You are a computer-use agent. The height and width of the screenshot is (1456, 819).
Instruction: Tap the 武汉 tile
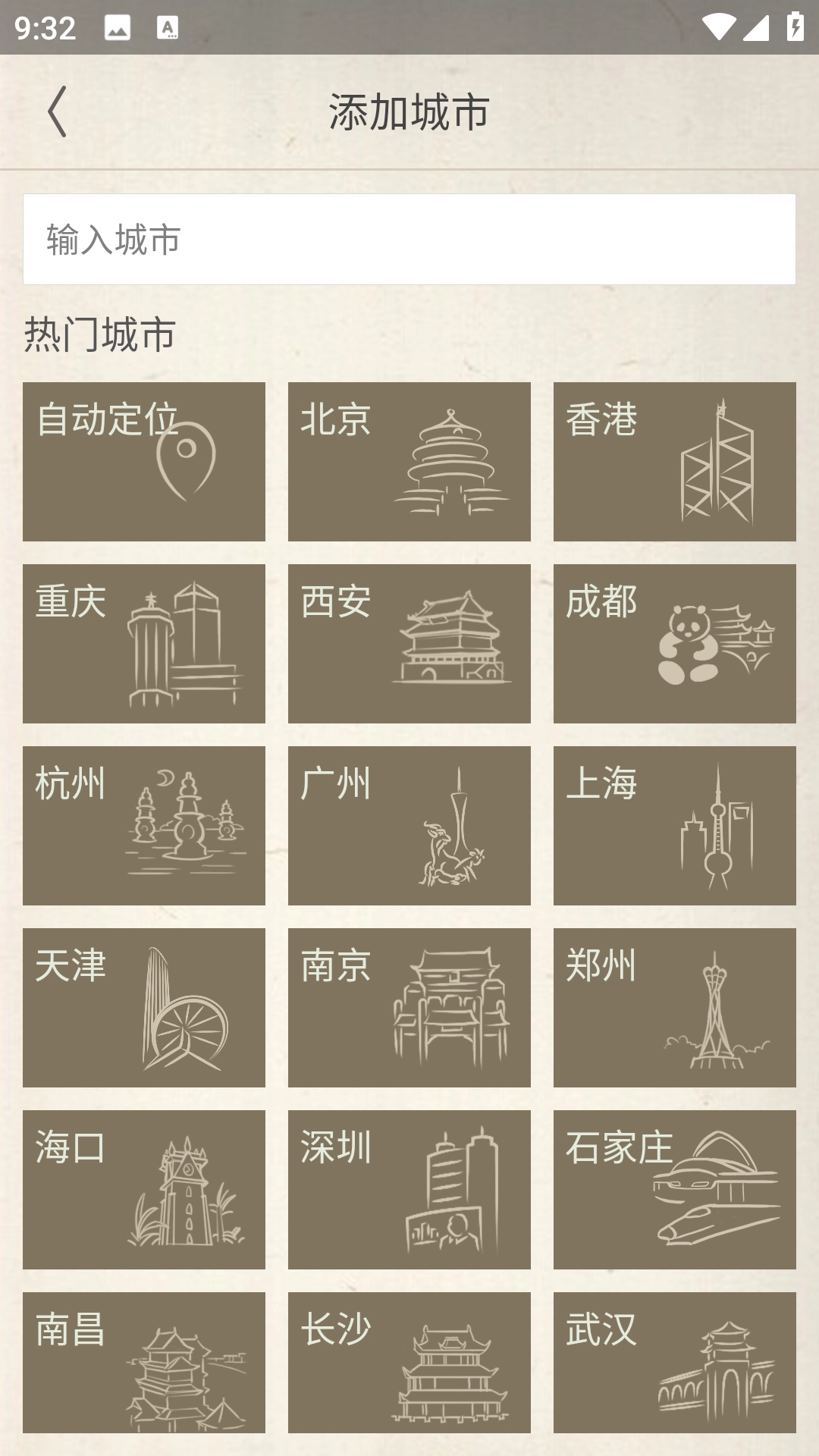pos(675,1363)
